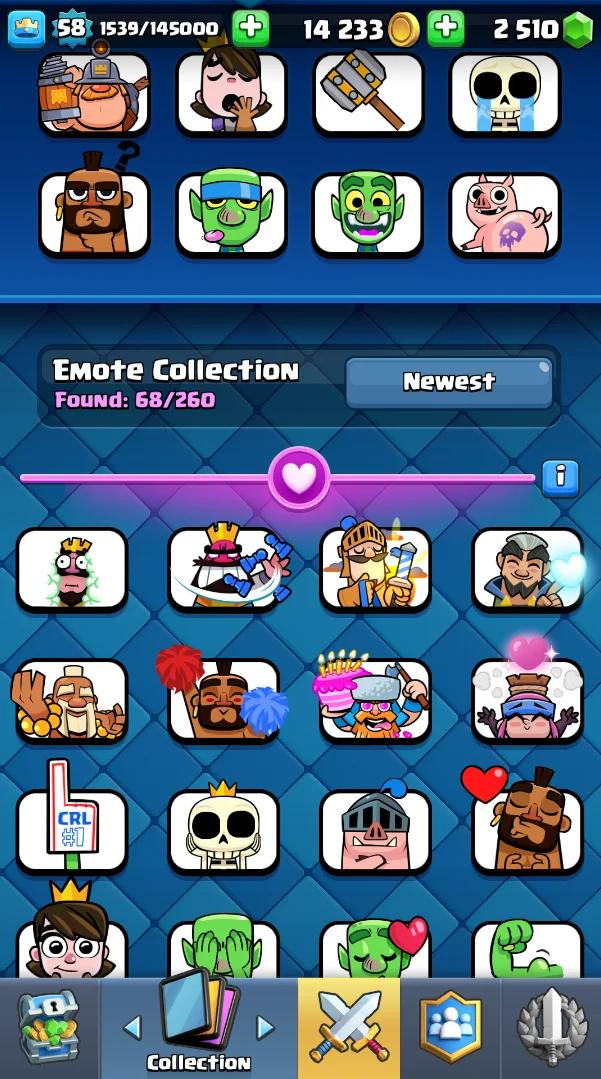
Task: Tap the right arrow next to Collection
Action: pos(265,1027)
